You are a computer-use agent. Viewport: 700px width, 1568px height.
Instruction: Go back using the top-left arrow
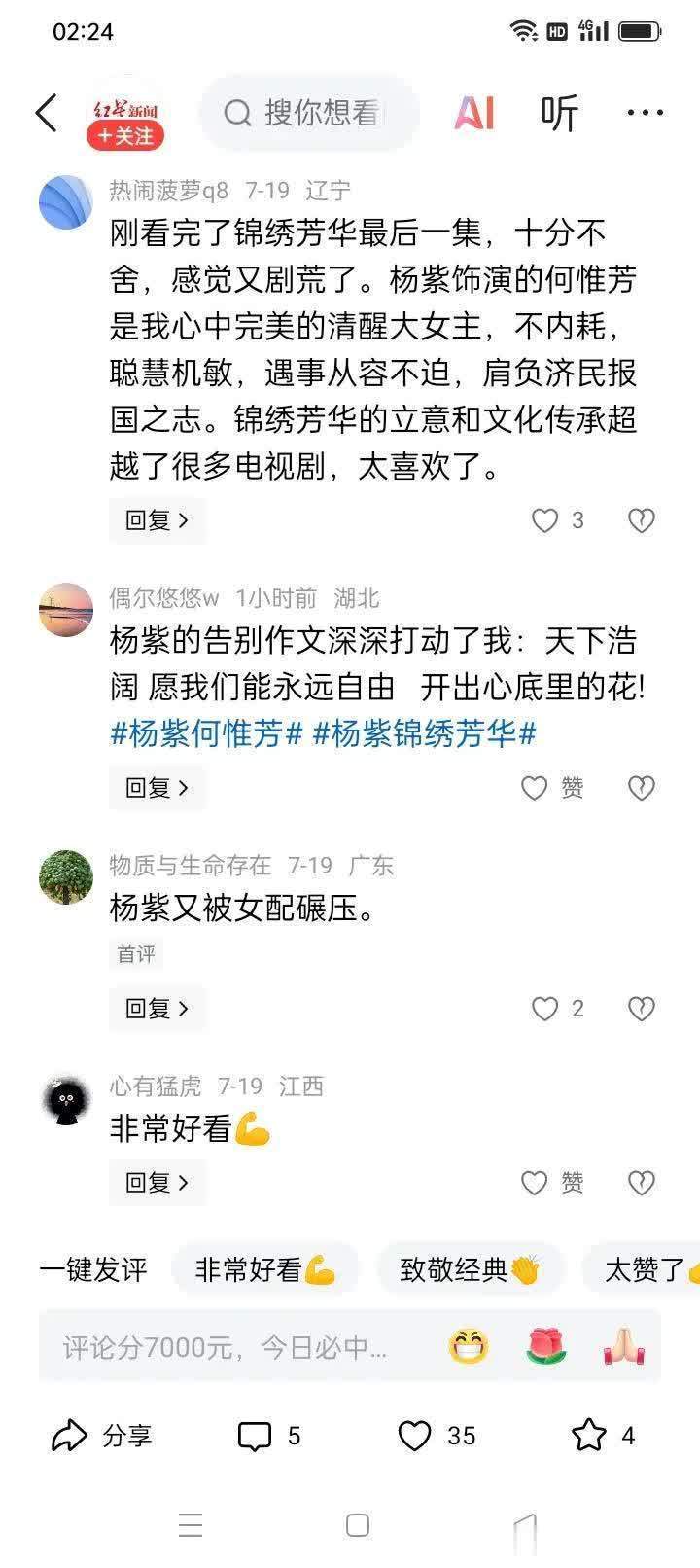pyautogui.click(x=47, y=113)
